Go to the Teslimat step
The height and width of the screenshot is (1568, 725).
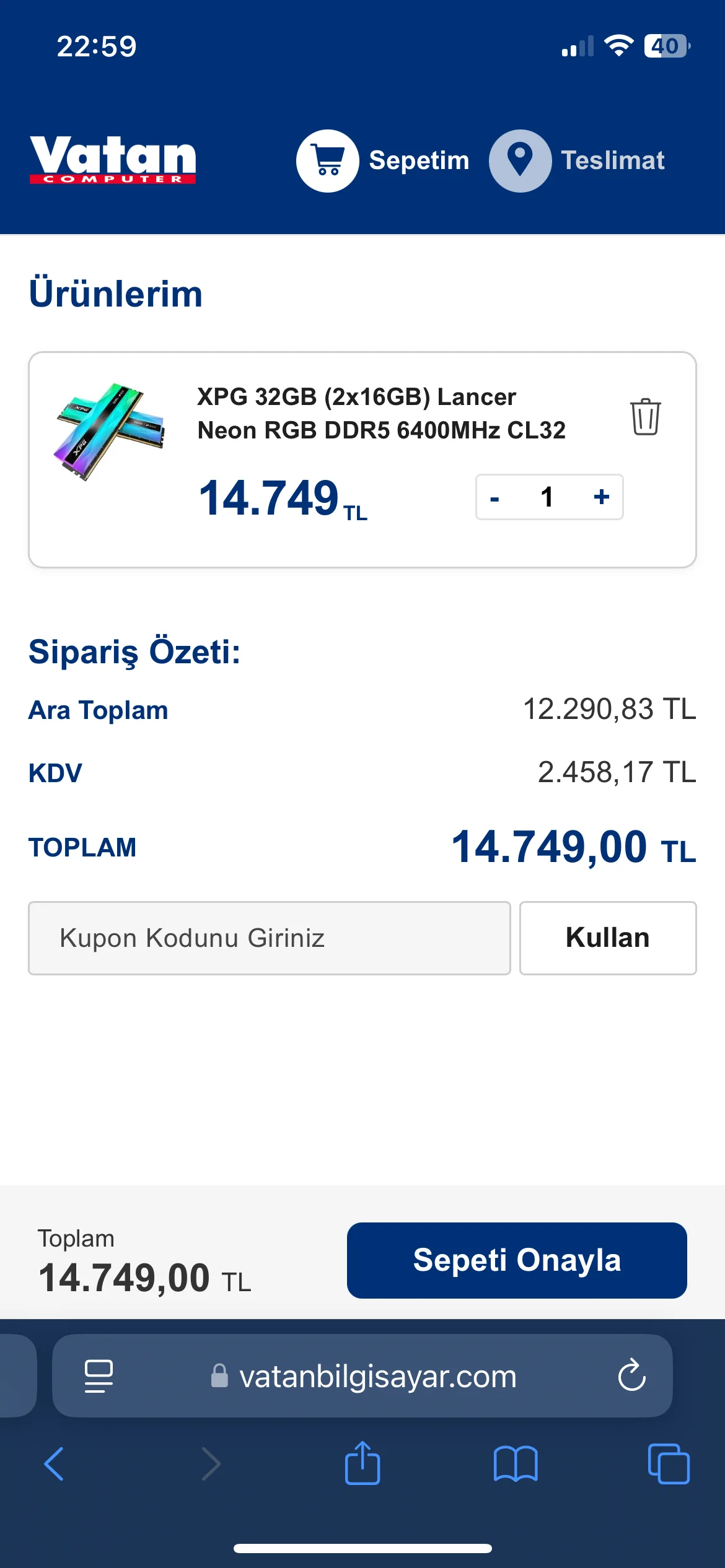576,160
